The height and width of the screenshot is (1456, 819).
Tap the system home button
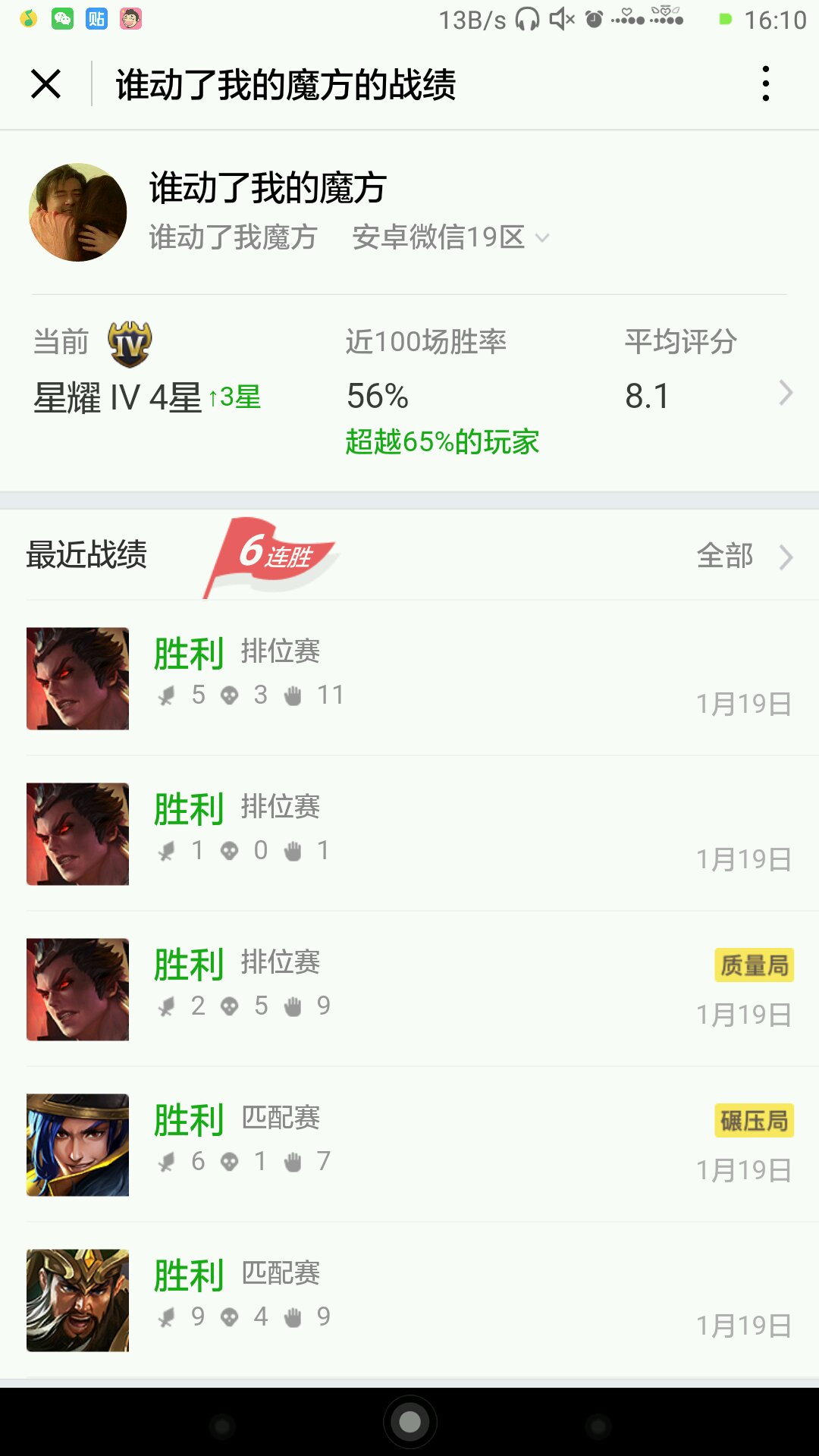409,1422
